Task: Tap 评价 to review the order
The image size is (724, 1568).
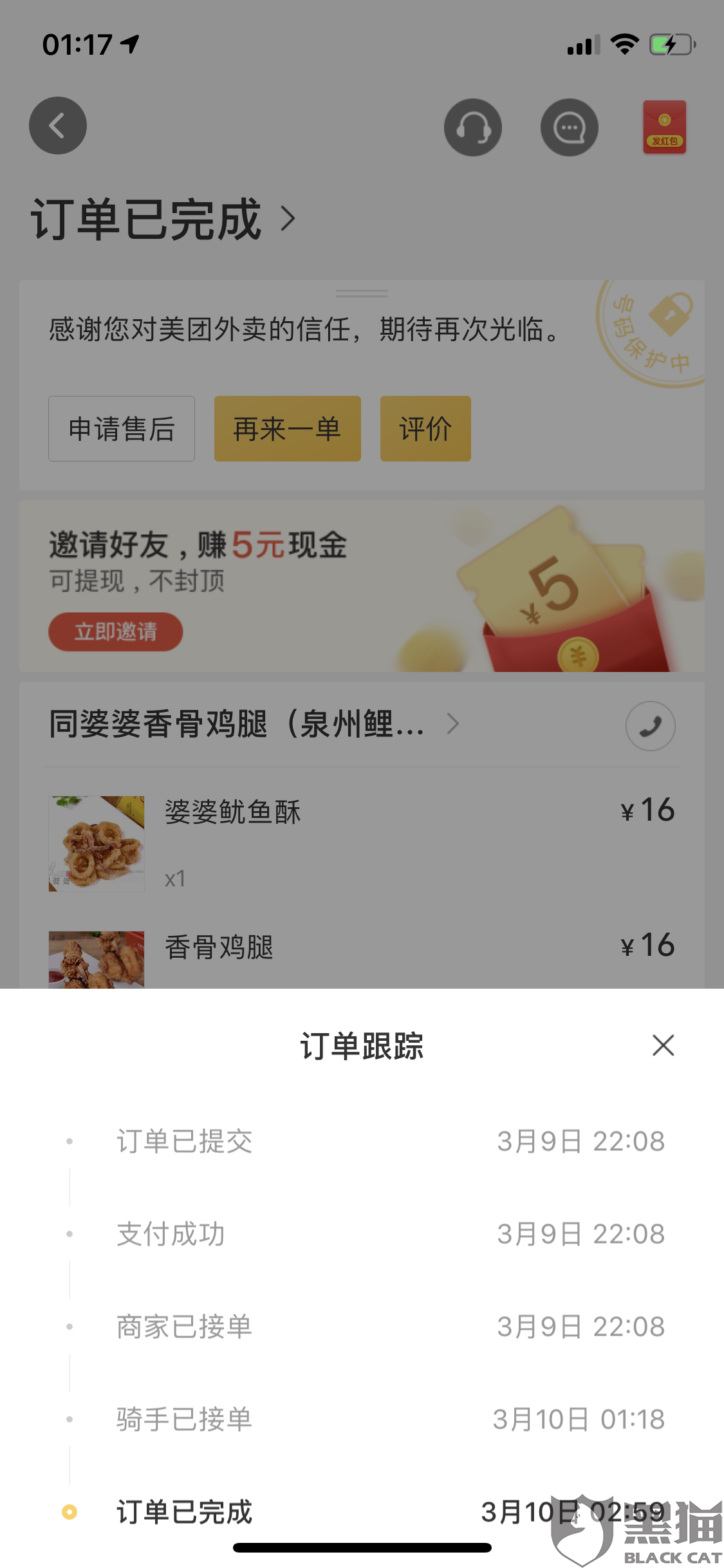Action: tap(425, 429)
